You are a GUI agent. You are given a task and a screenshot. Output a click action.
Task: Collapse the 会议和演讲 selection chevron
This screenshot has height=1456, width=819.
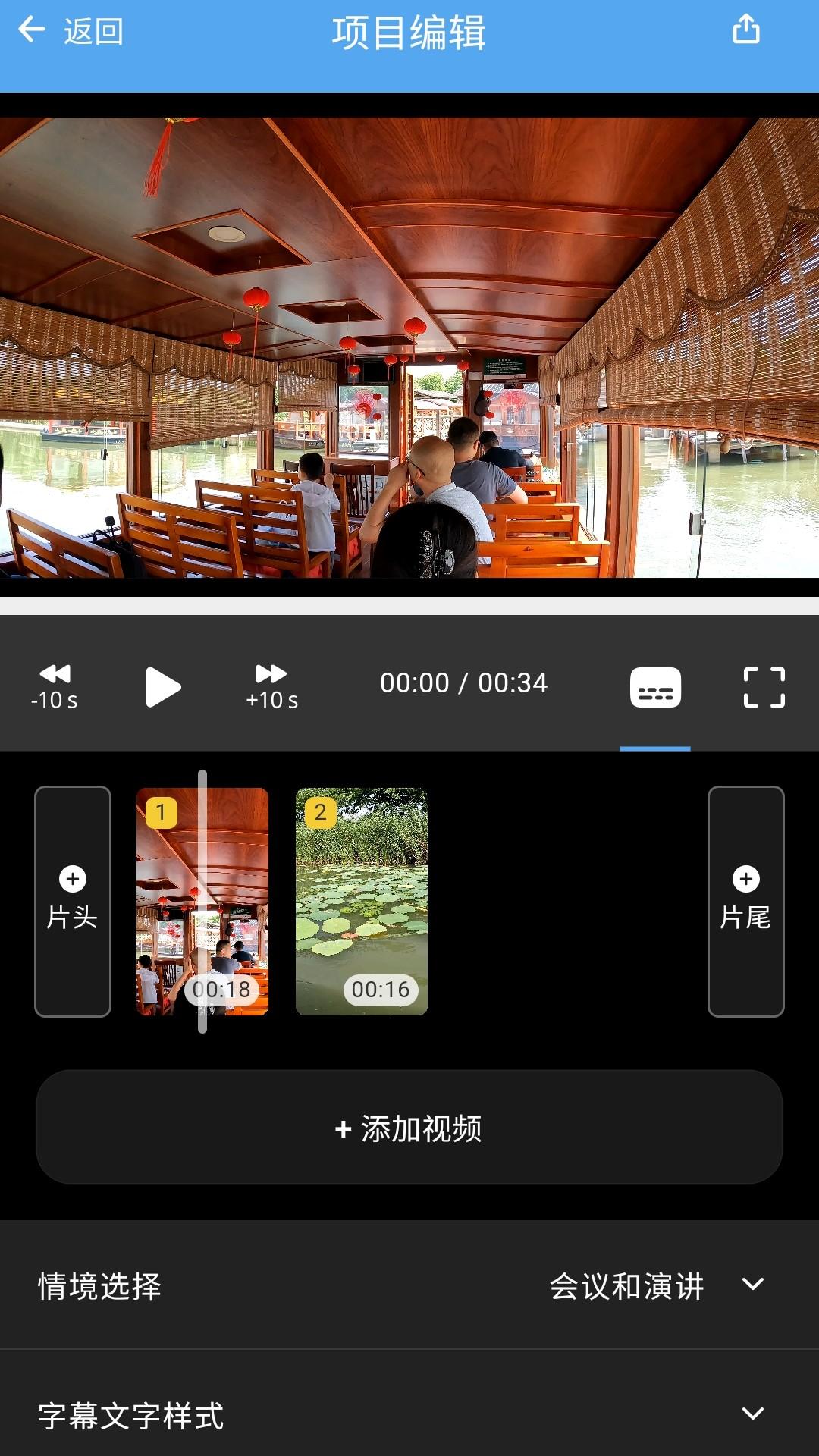point(751,1284)
